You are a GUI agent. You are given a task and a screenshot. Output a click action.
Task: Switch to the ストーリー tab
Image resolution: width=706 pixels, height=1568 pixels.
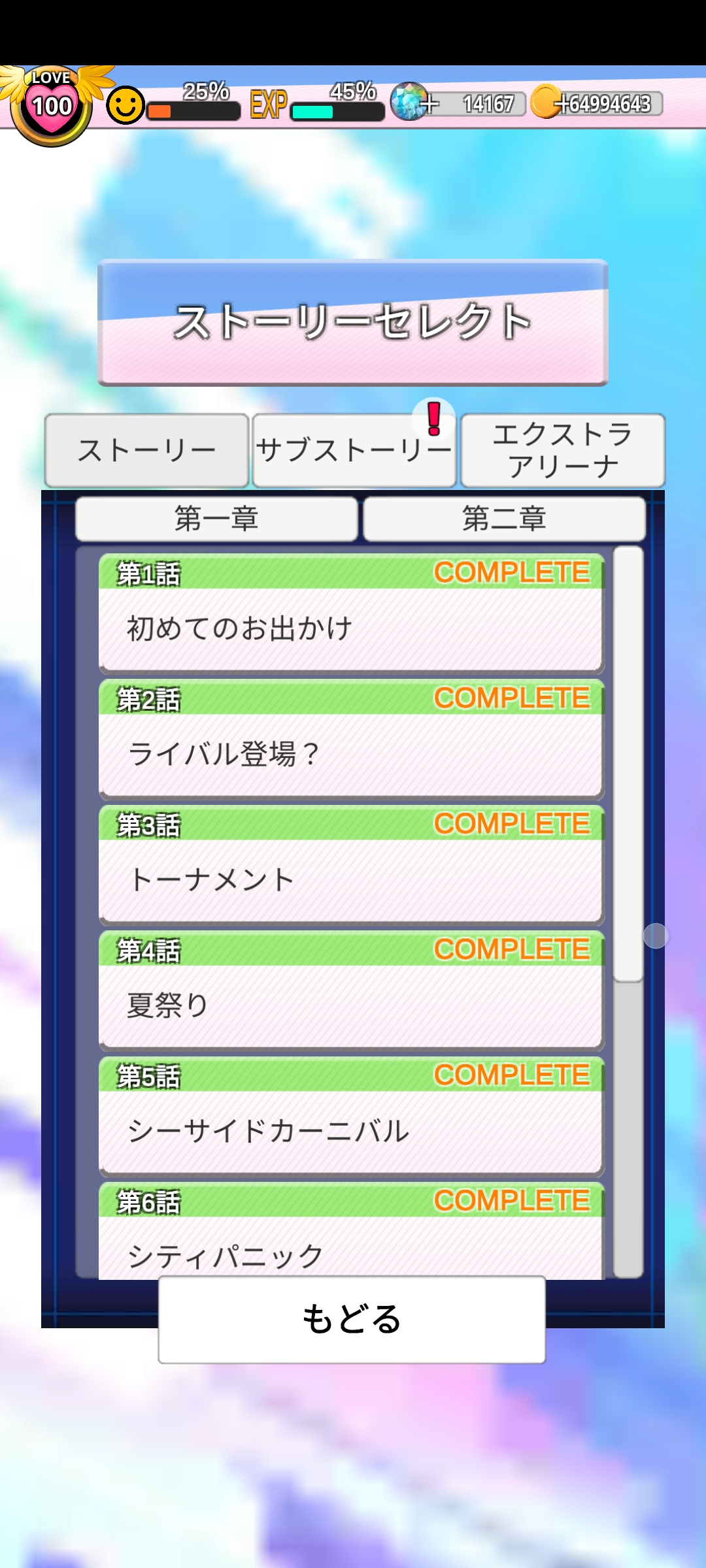146,450
